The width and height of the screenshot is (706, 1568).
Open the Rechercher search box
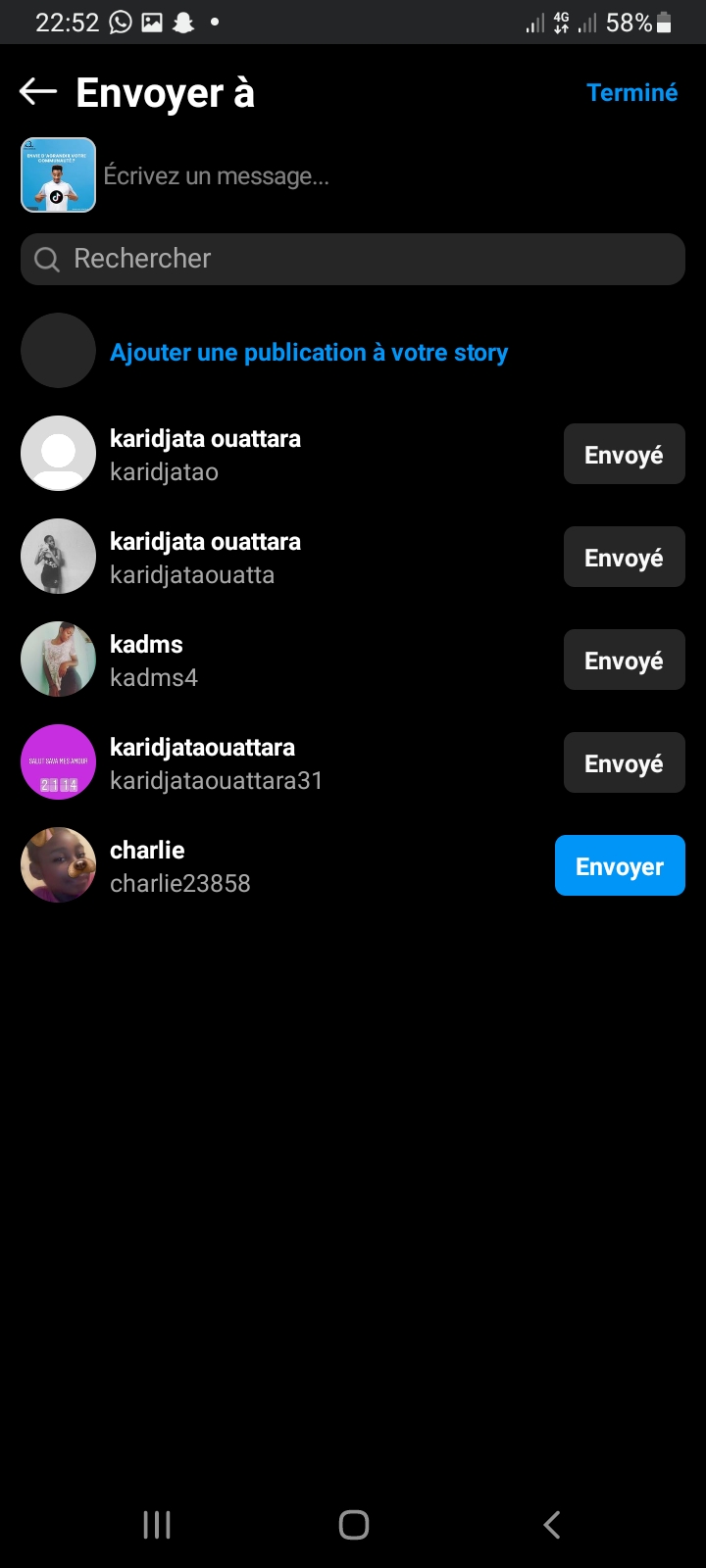pyautogui.click(x=353, y=259)
